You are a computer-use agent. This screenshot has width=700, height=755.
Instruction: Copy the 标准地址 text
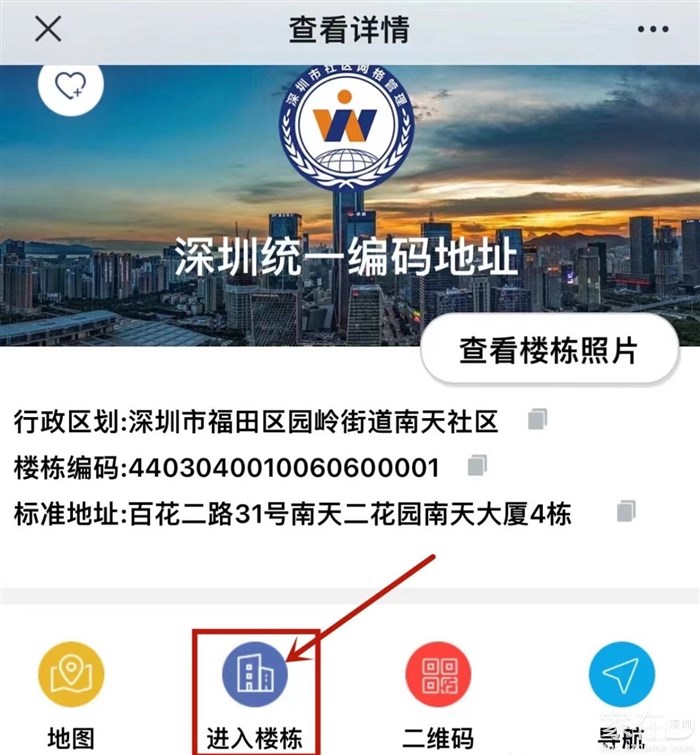pyautogui.click(x=626, y=512)
